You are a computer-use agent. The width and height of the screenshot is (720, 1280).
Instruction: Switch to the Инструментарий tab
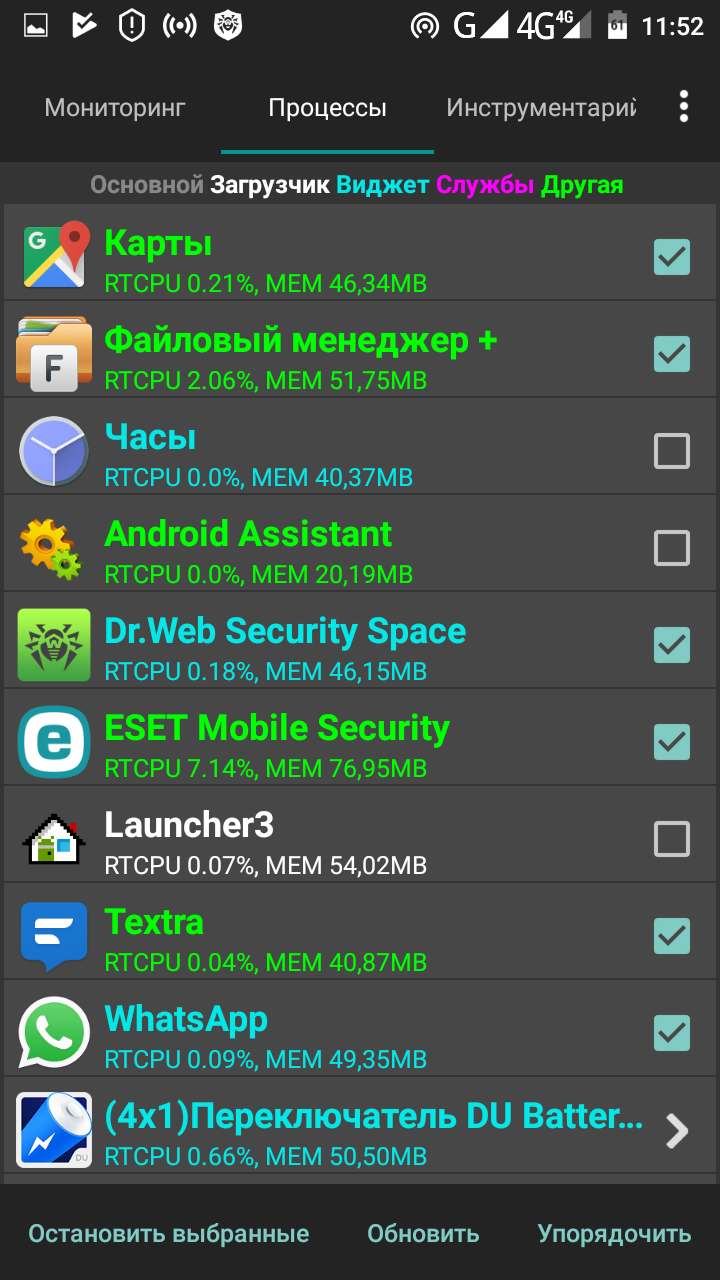click(541, 108)
